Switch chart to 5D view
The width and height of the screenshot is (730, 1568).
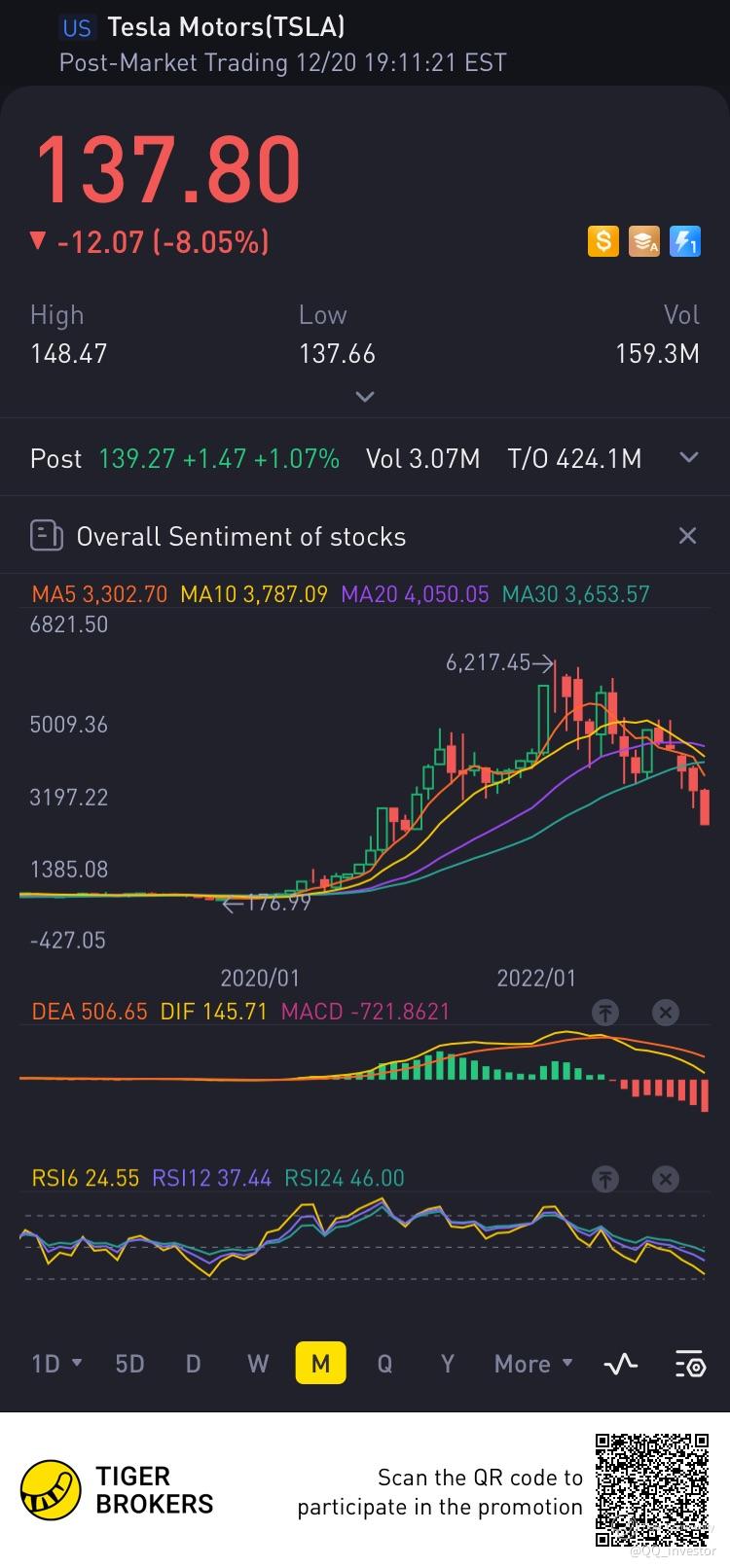click(x=129, y=1364)
